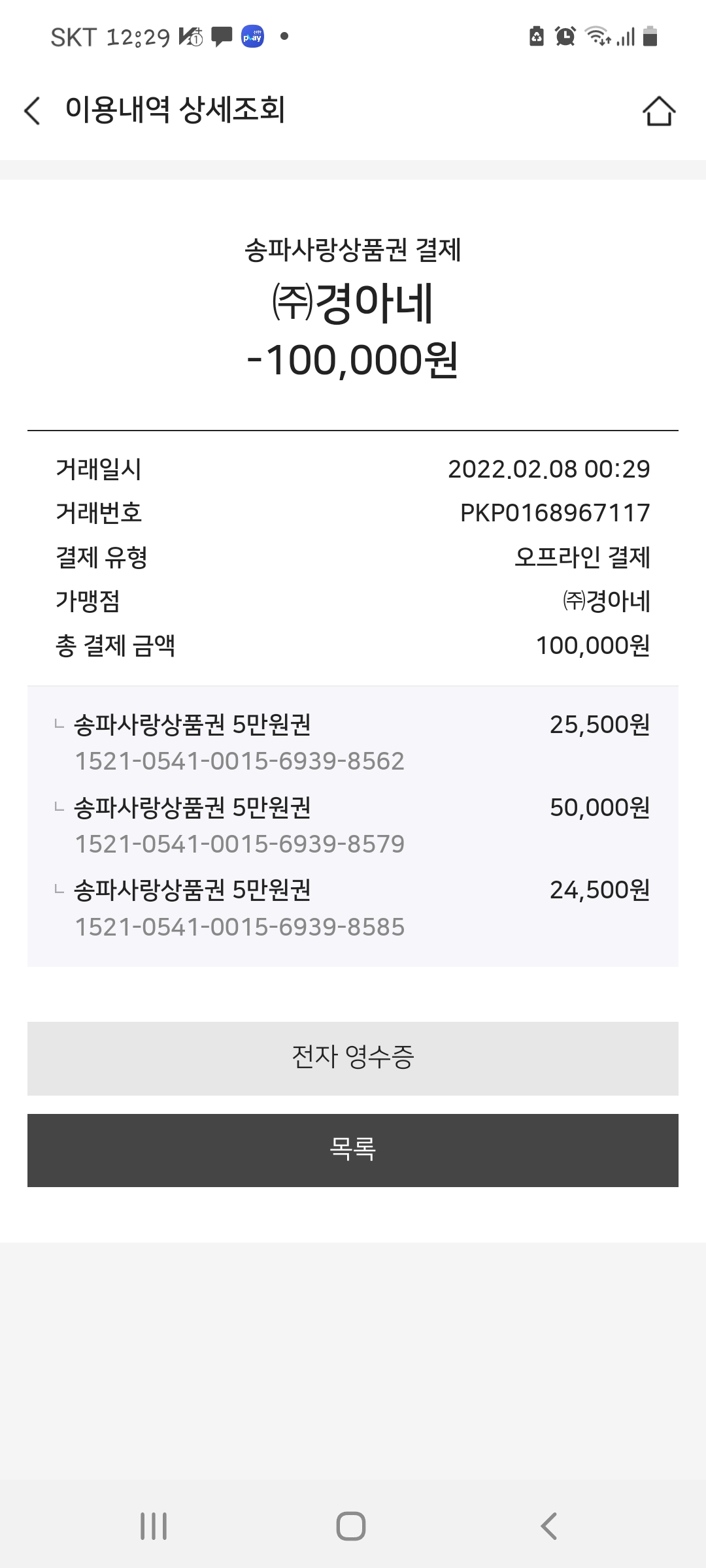Open recent apps from navigation bar
The height and width of the screenshot is (1568, 706).
pyautogui.click(x=154, y=1526)
